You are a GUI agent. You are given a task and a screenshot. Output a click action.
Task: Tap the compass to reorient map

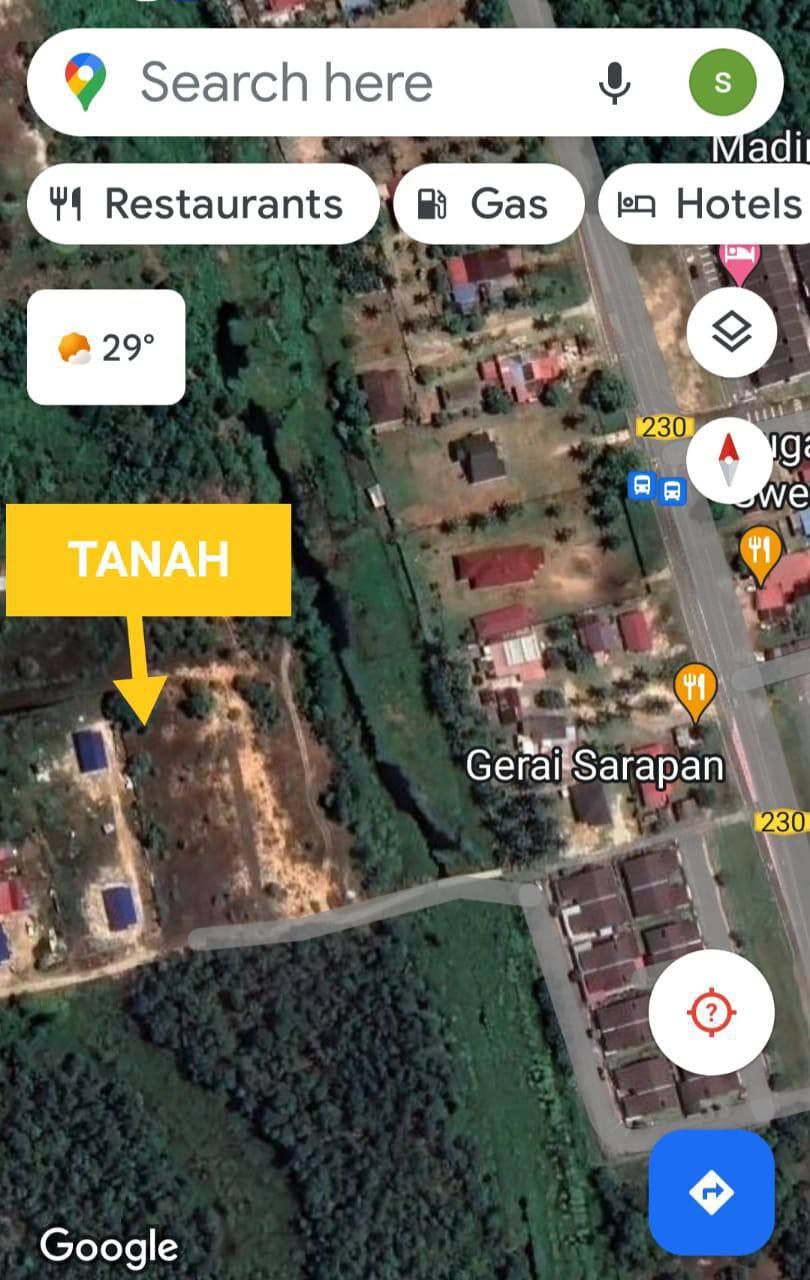coord(729,461)
